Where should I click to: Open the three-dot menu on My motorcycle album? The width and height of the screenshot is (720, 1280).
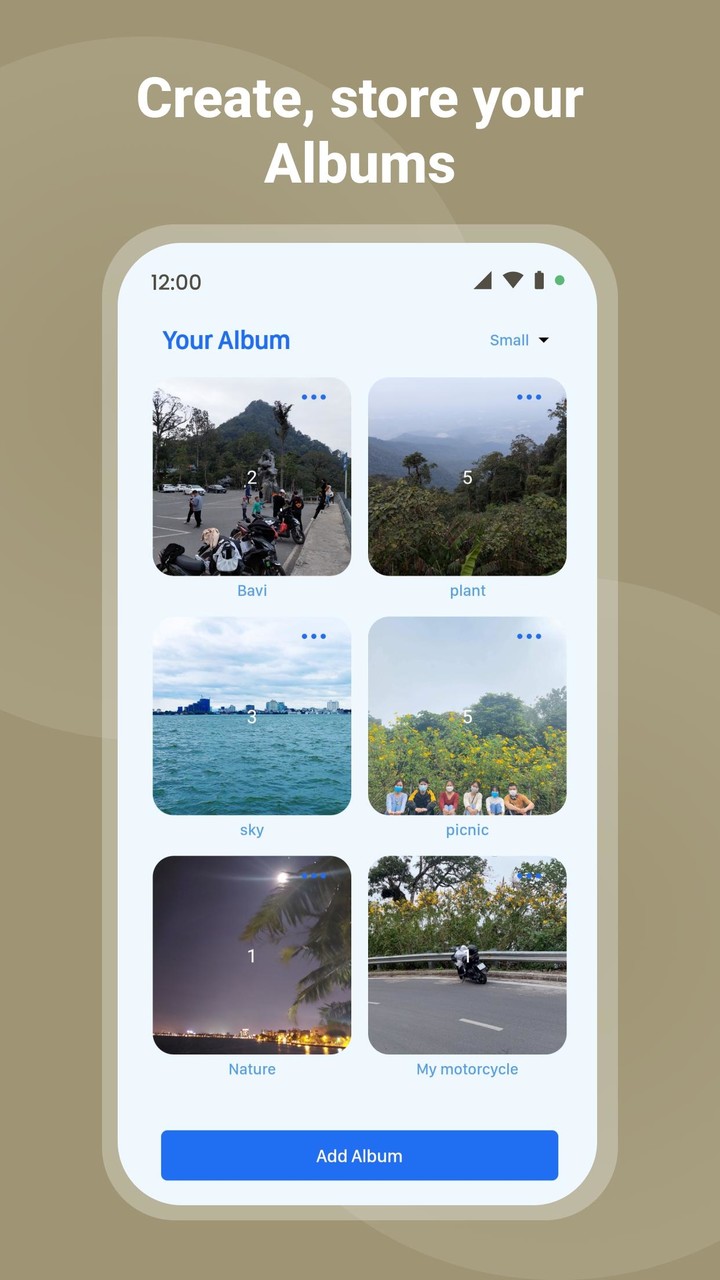click(529, 875)
